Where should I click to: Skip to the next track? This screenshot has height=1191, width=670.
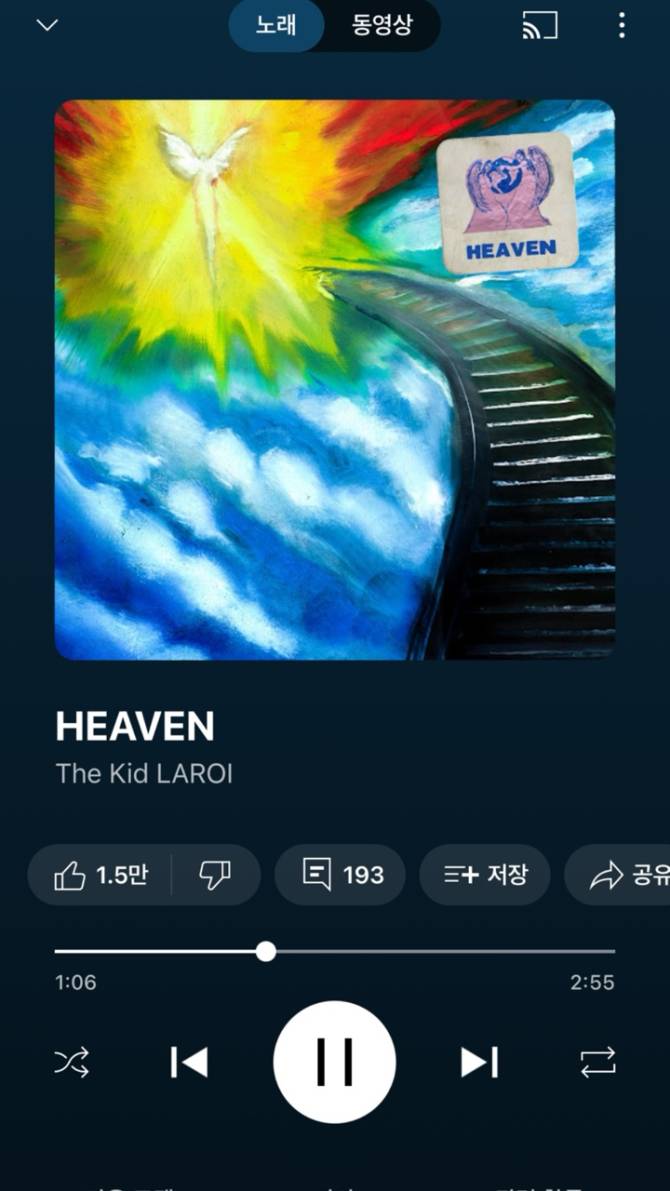tap(479, 1062)
